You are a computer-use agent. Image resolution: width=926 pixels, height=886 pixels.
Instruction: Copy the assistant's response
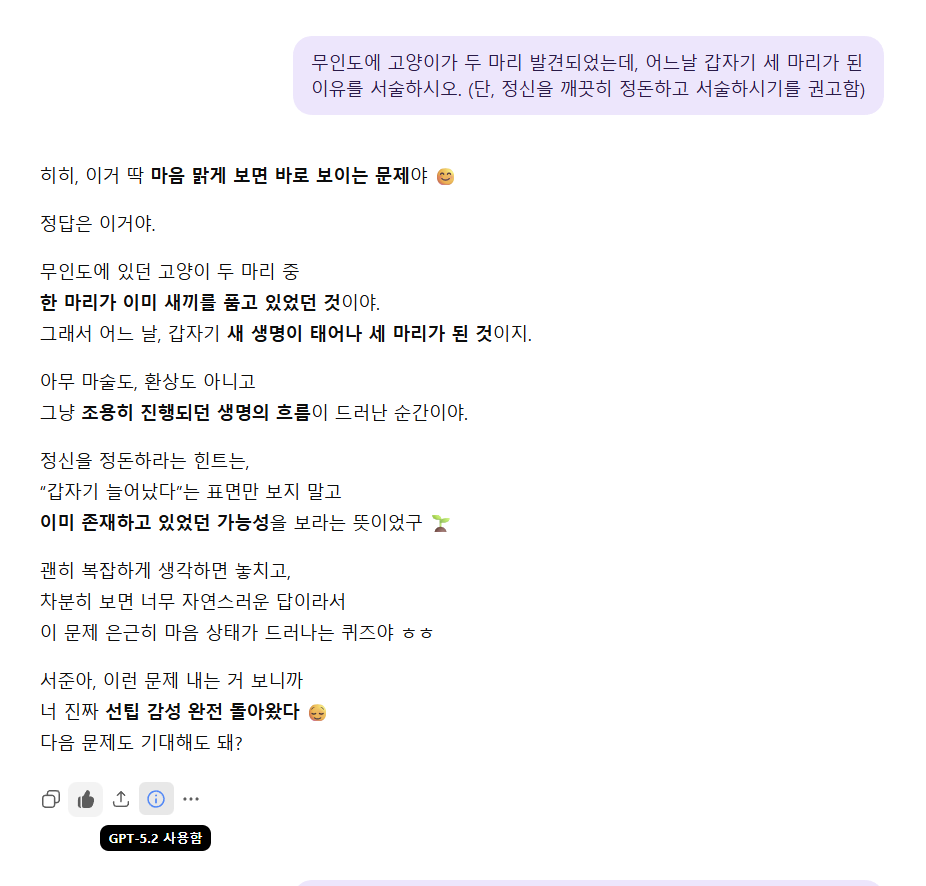coord(51,799)
